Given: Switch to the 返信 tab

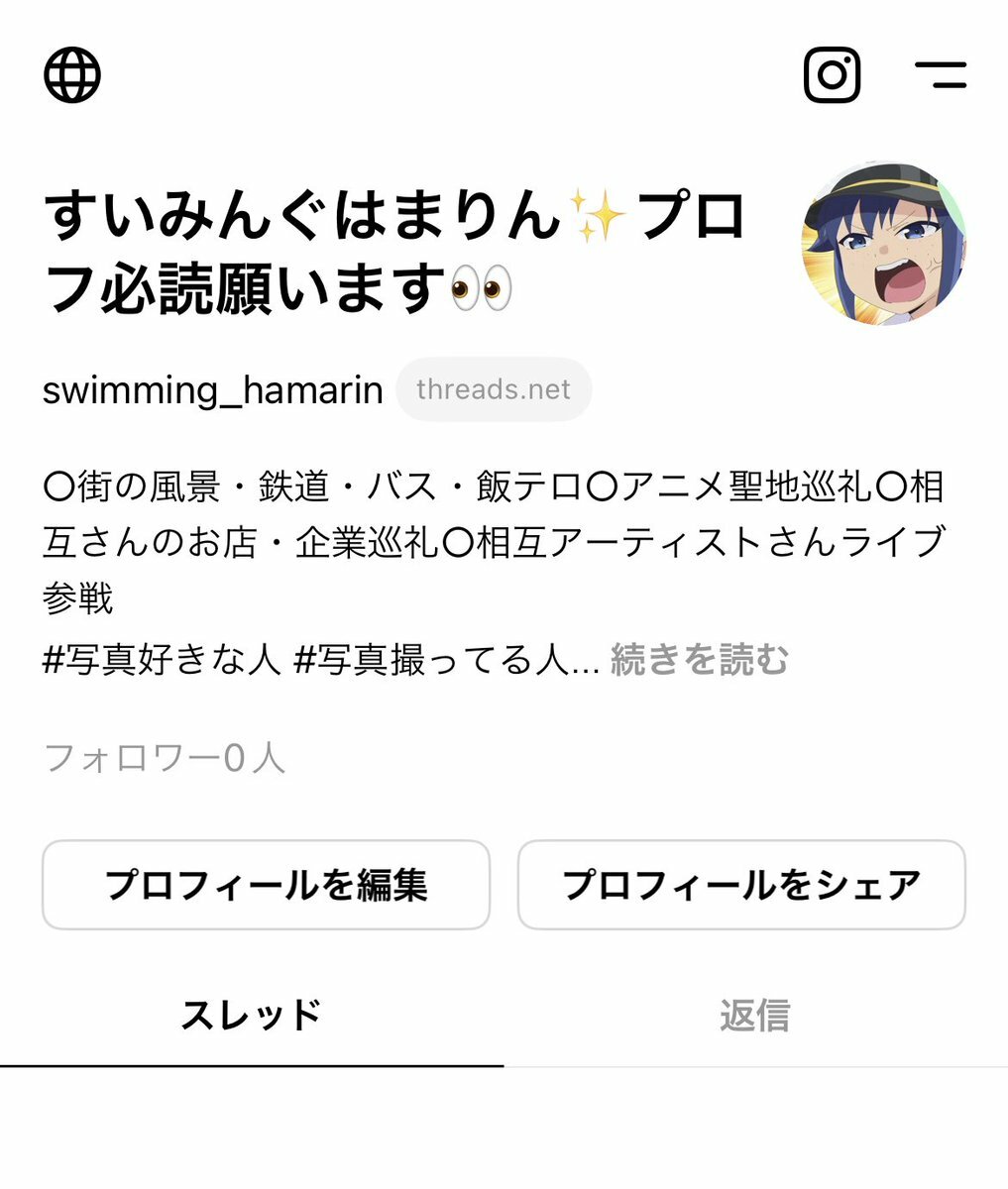Looking at the screenshot, I should click(755, 1016).
